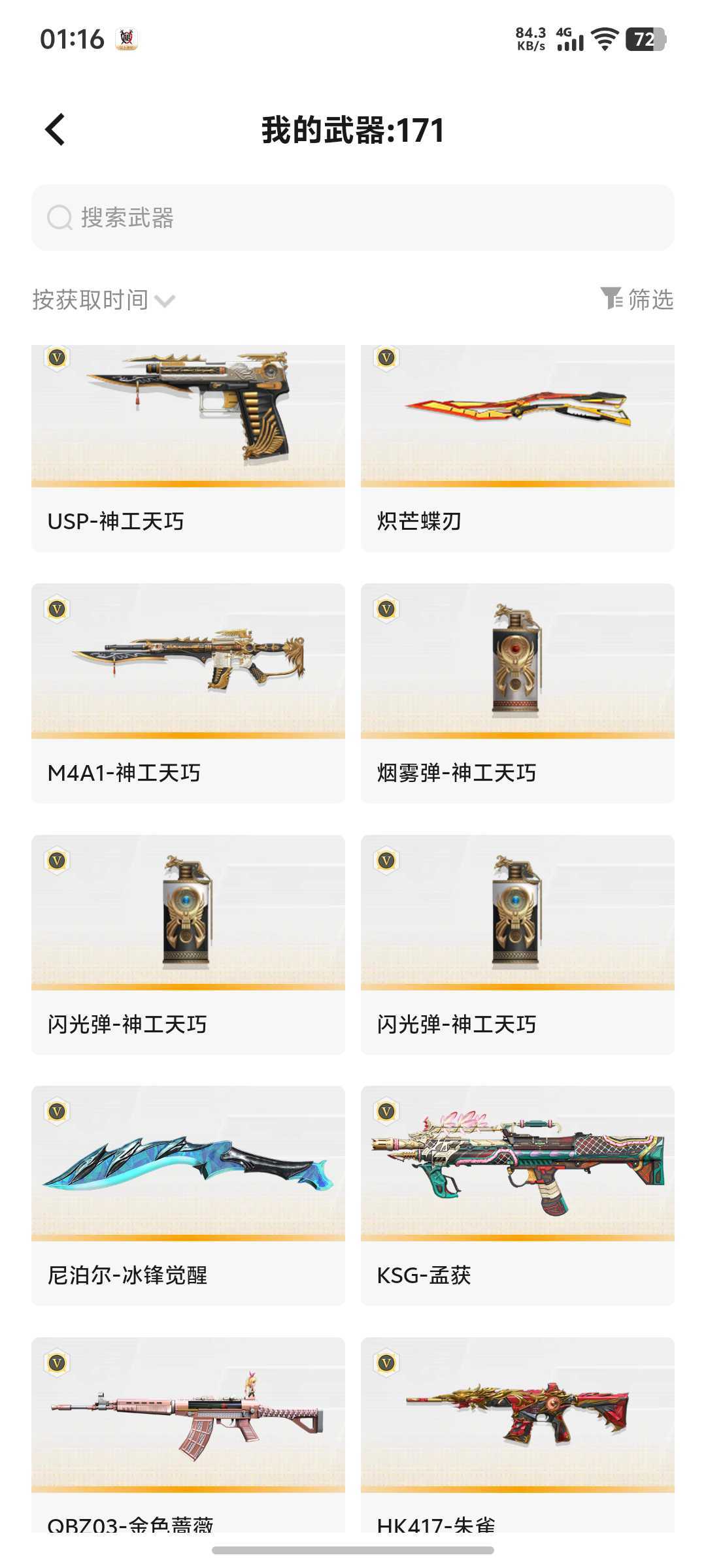Expand the 按获取时间 sort dropdown

click(x=103, y=300)
